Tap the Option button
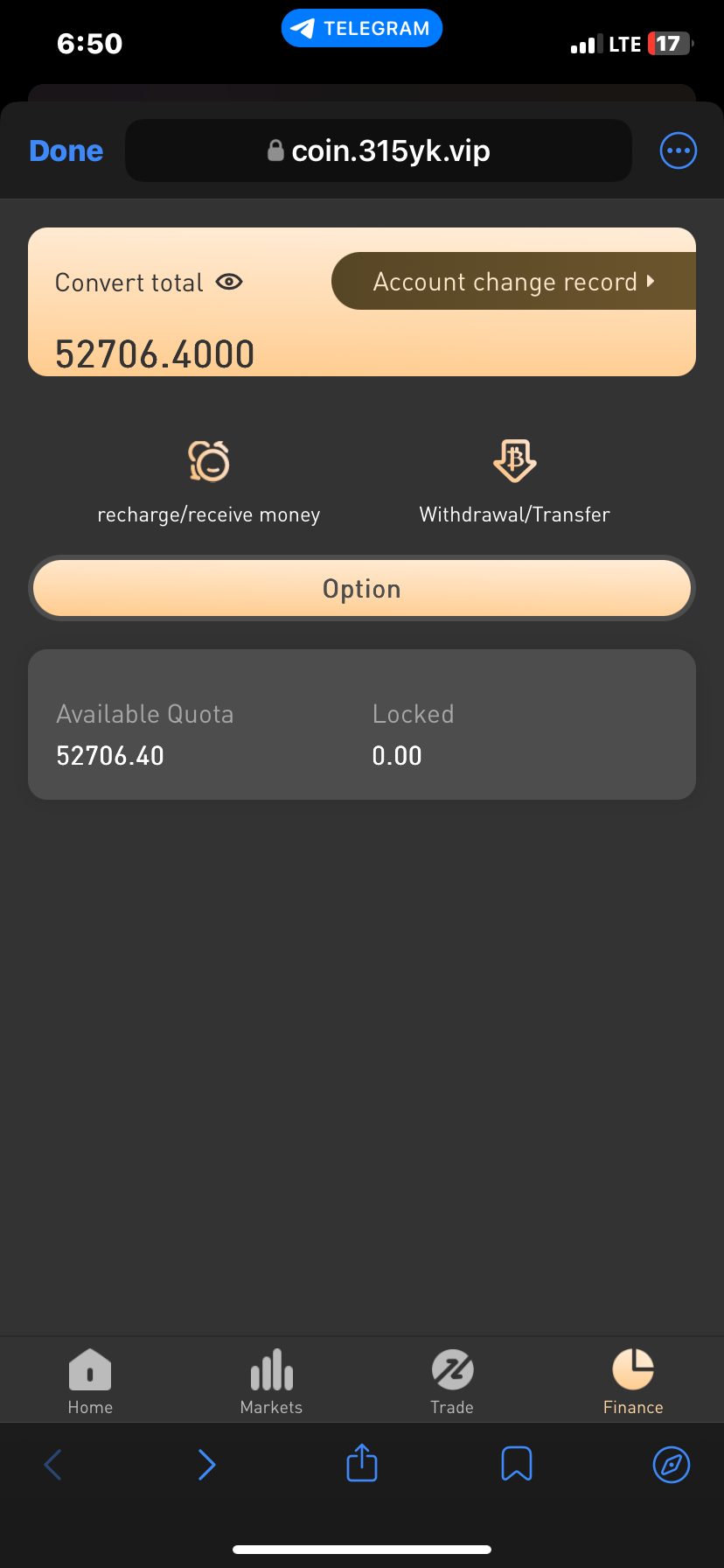The height and width of the screenshot is (1568, 724). click(362, 589)
